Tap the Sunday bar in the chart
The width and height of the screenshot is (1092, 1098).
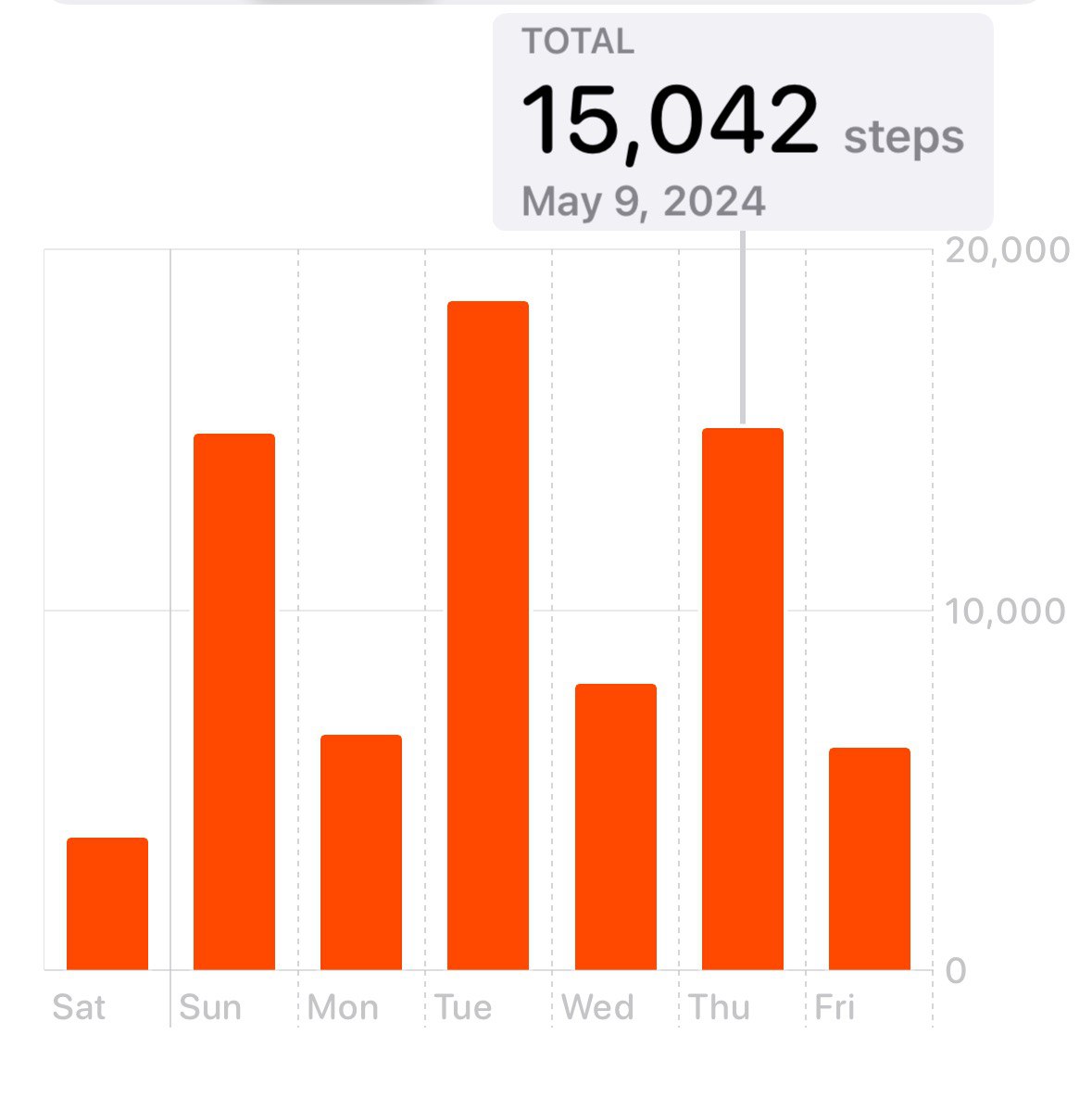[233, 701]
